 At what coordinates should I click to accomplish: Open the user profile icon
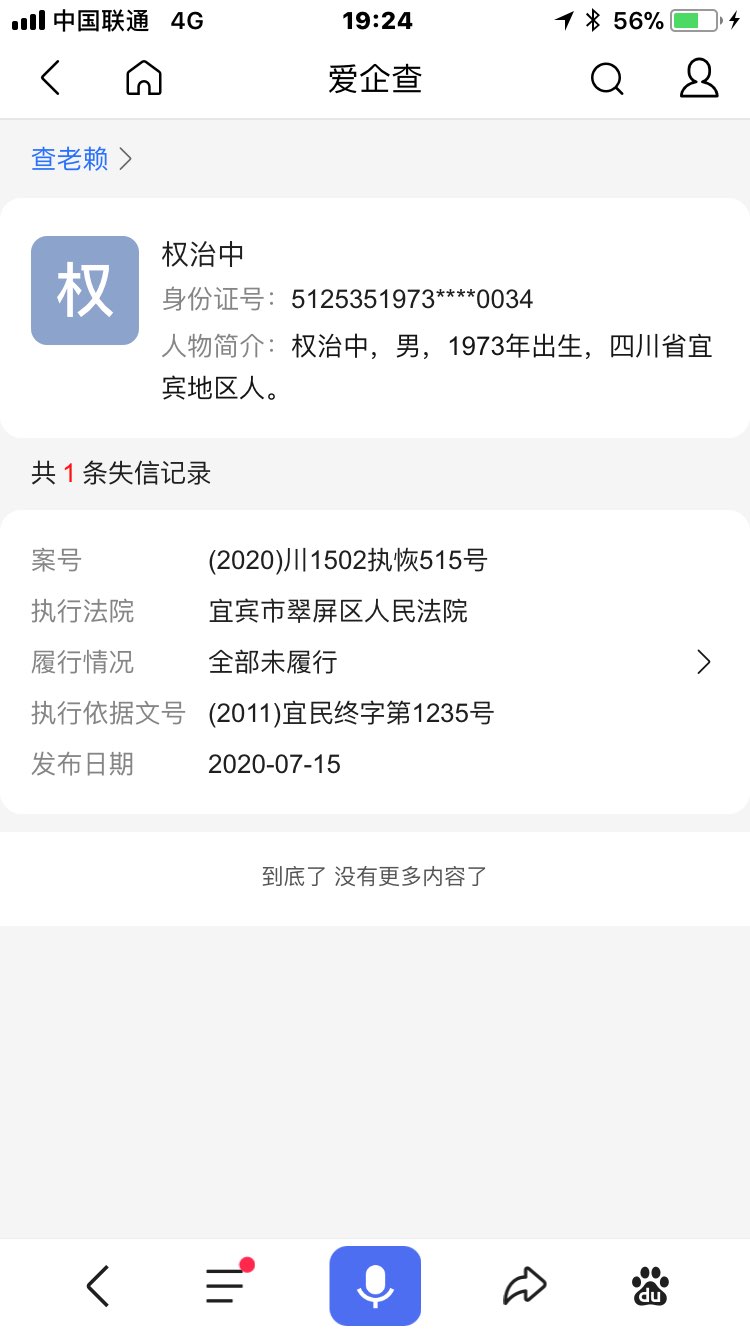pyautogui.click(x=699, y=78)
